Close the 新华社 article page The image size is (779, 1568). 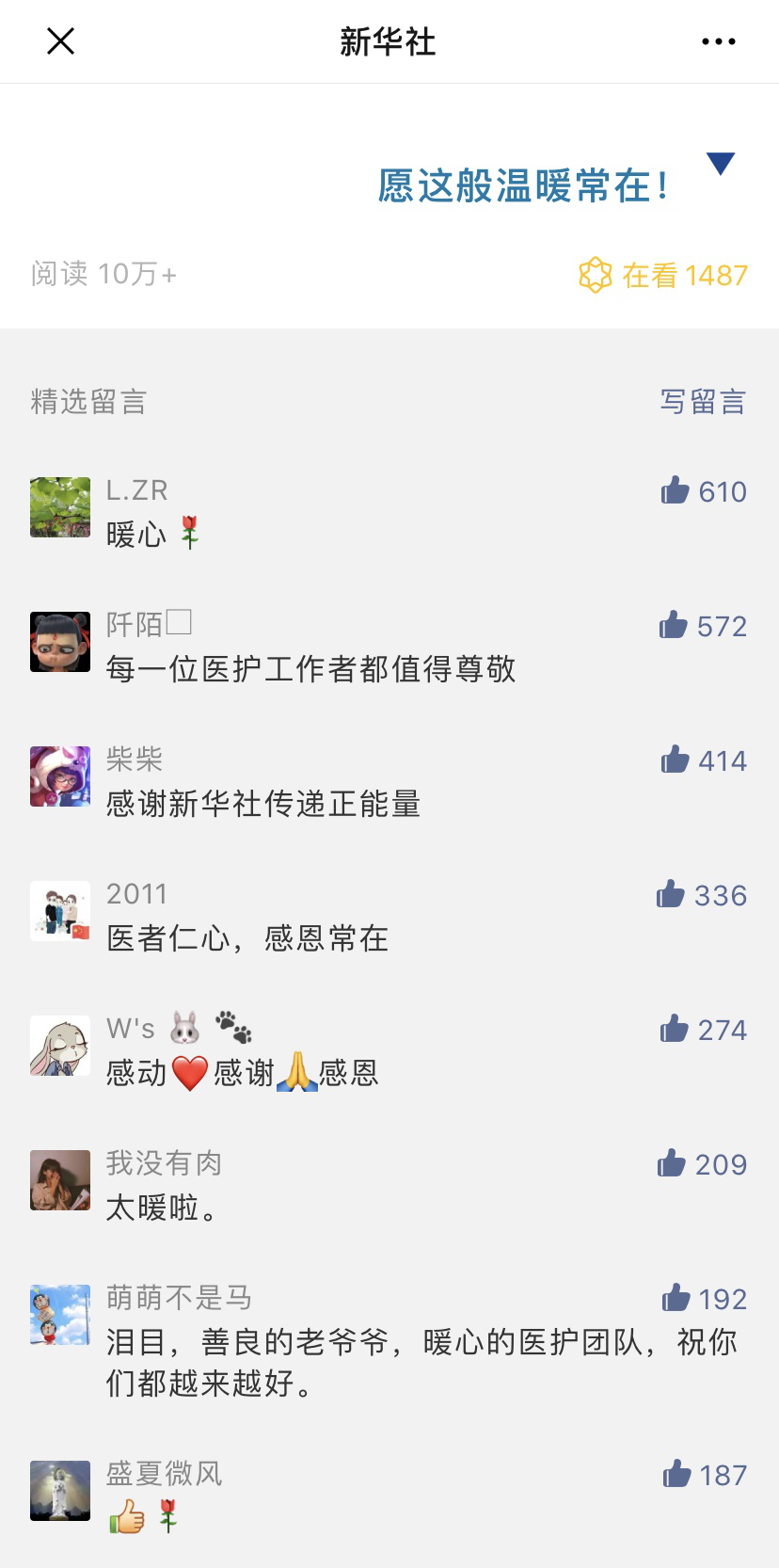61,41
